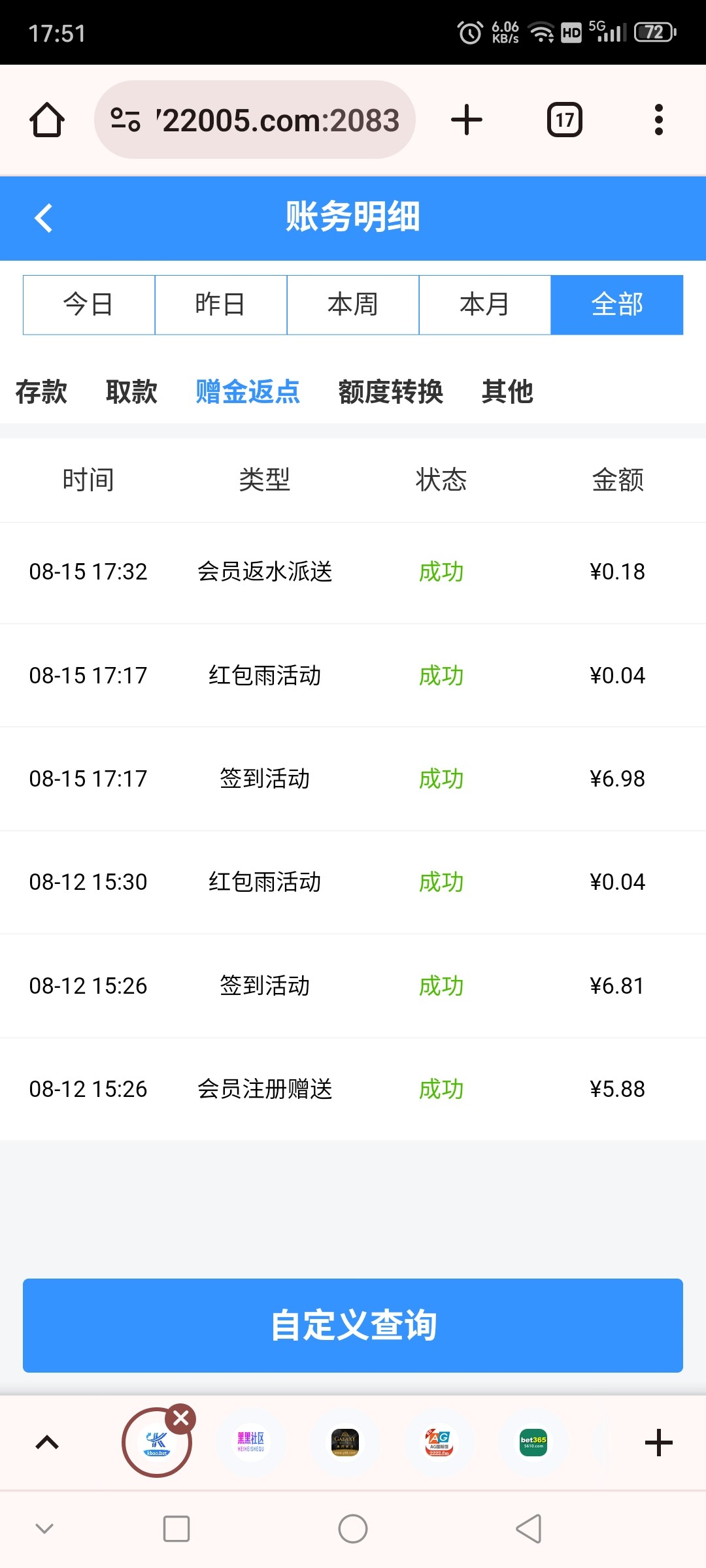
Task: Tap the URL address bar
Action: [255, 120]
